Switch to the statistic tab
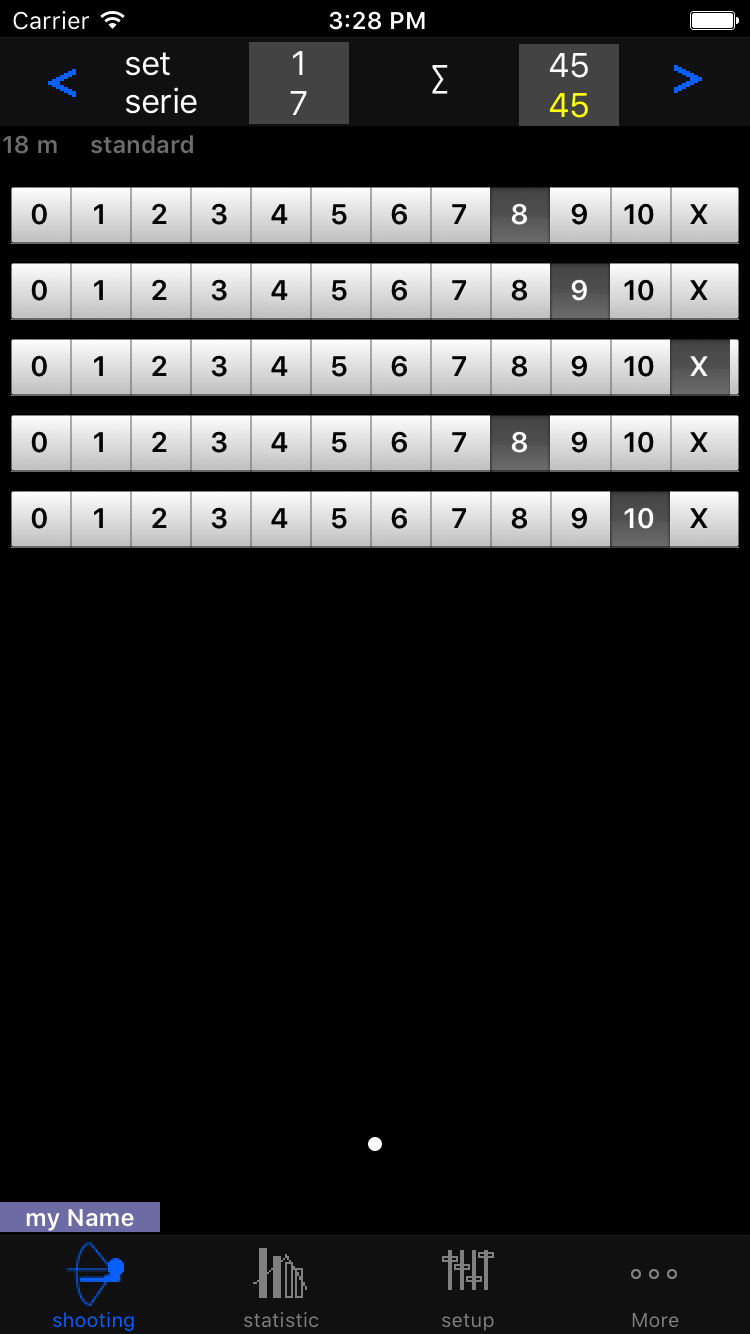Screen dimensions: 750x1334 click(x=281, y=1288)
